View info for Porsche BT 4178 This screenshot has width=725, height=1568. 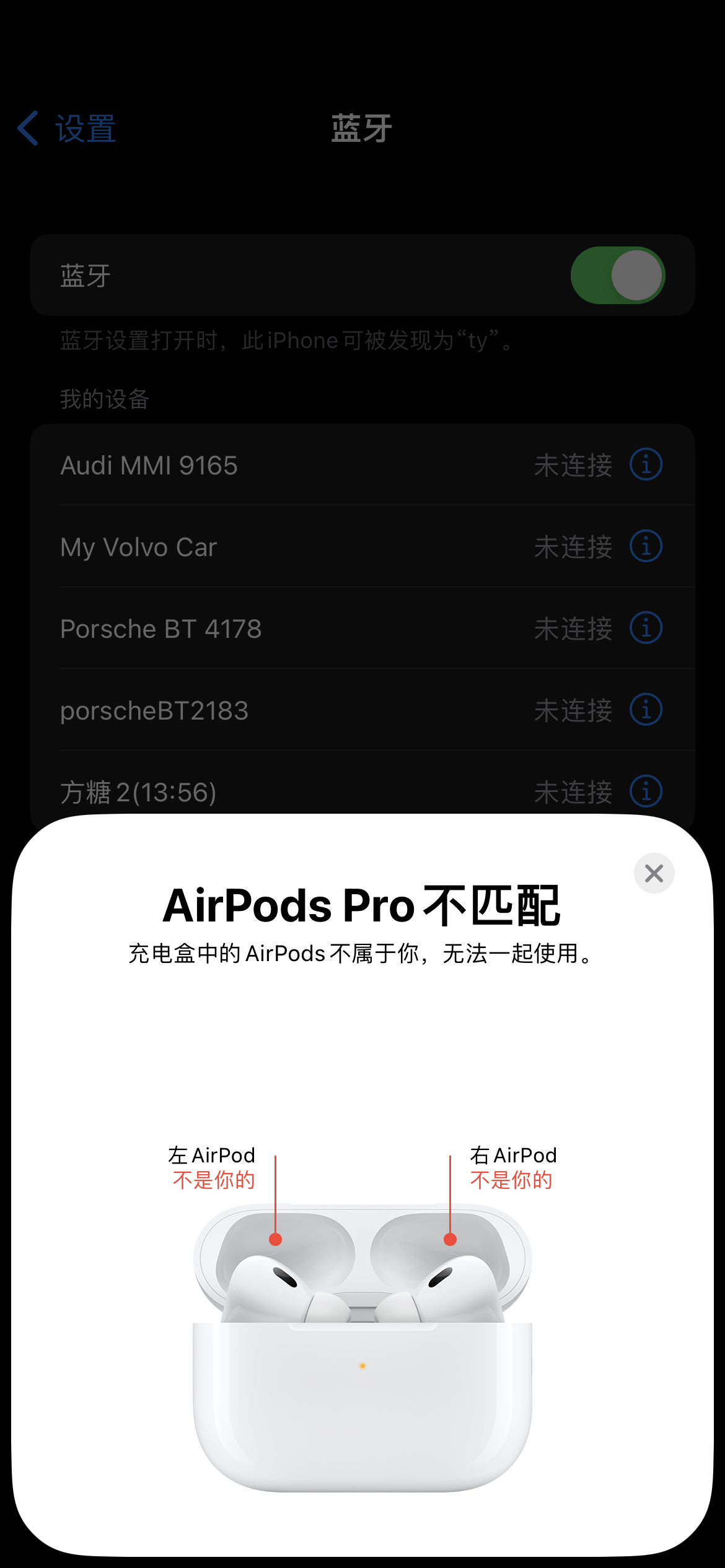click(x=646, y=628)
